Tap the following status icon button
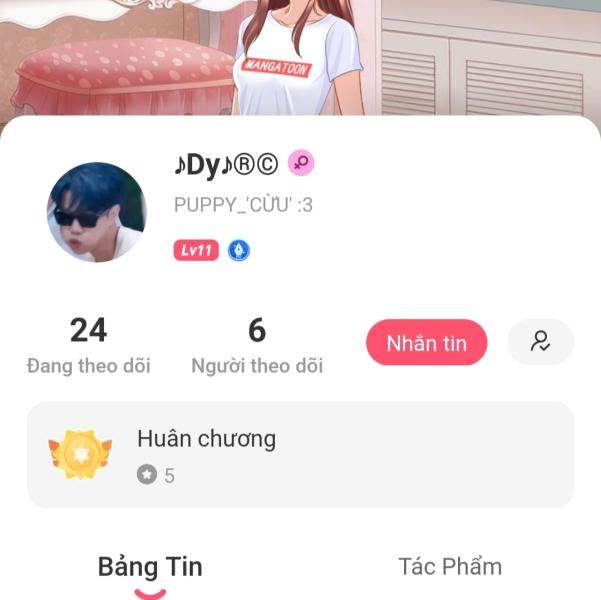Viewport: 601px width, 600px height. [540, 343]
